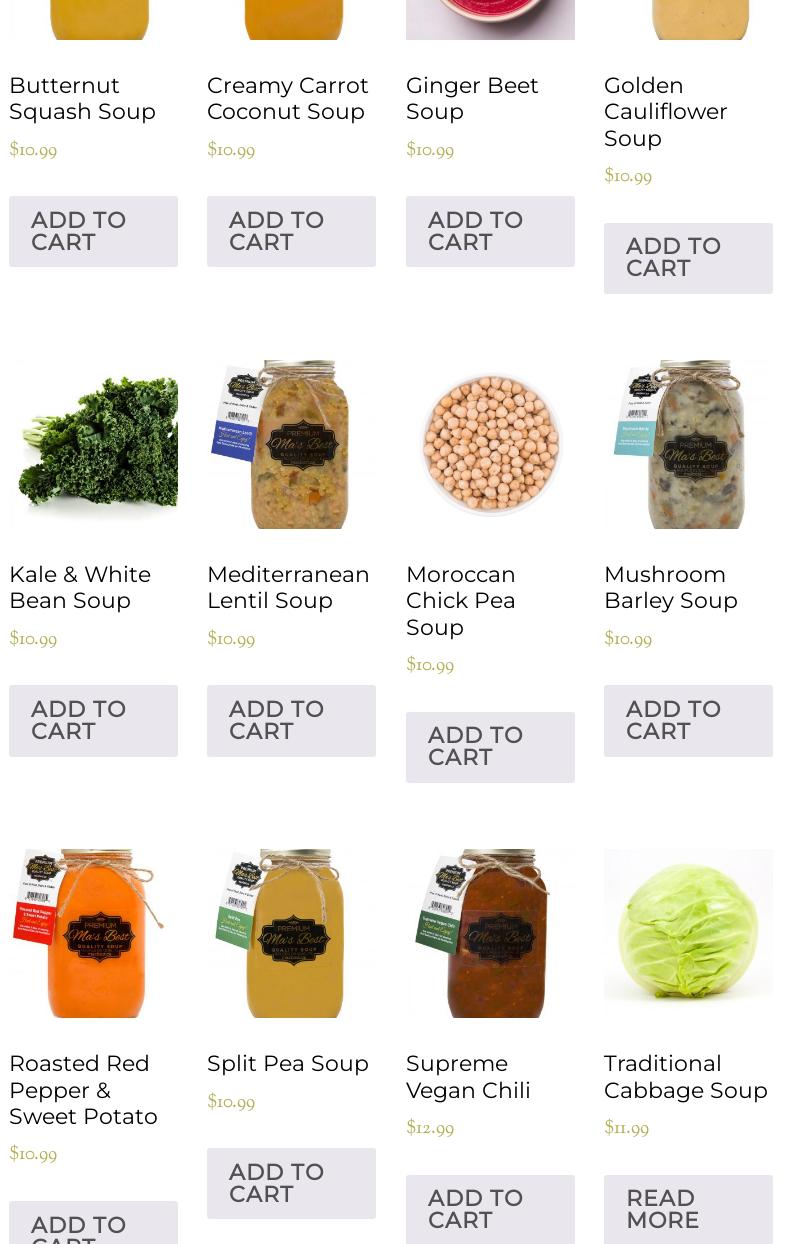The image size is (785, 1244).
Task: Add Creamy Carrot Coconut Soup to cart
Action: [x=291, y=231]
